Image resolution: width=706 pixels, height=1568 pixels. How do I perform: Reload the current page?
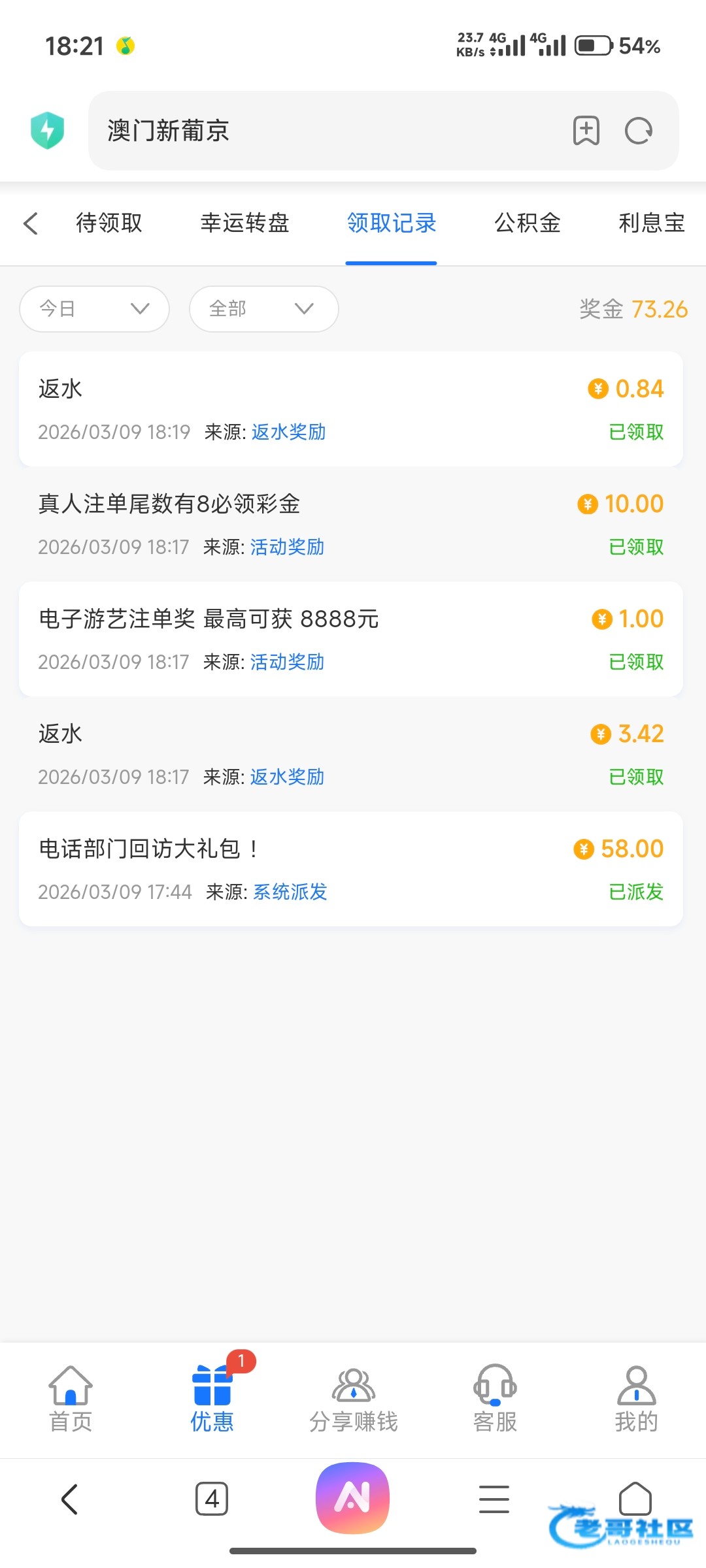(639, 131)
